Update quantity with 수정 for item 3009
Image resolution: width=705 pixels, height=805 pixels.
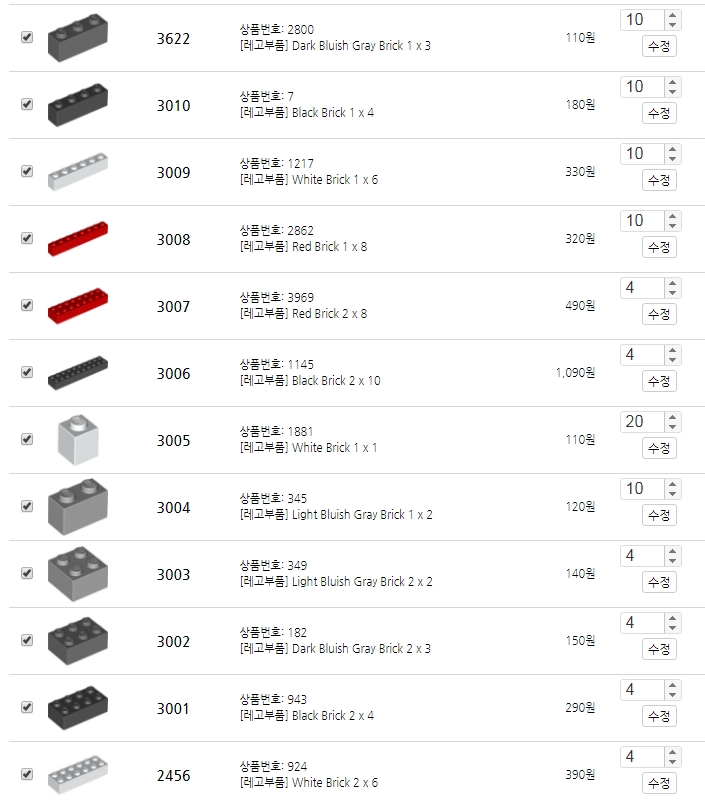pyautogui.click(x=659, y=180)
